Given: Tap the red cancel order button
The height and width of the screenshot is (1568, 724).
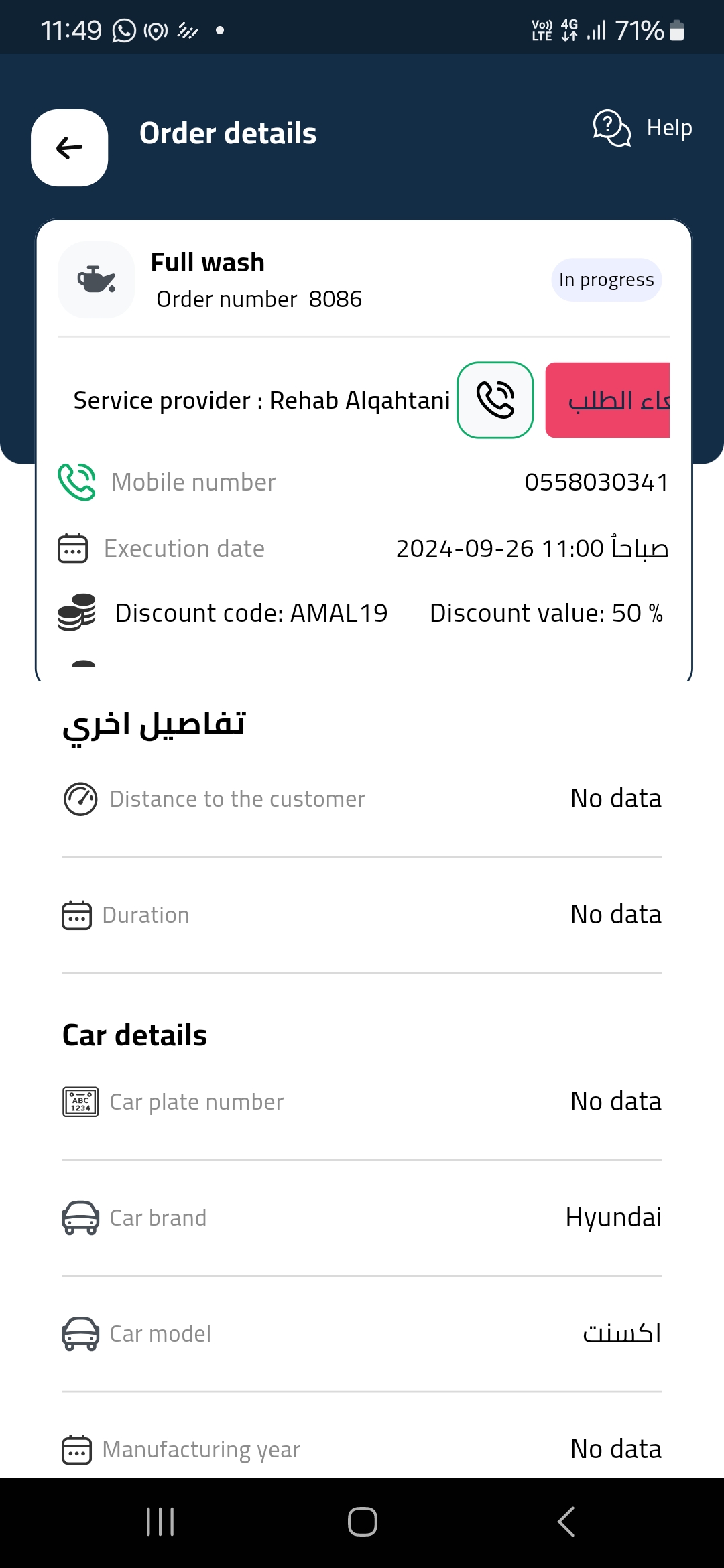Looking at the screenshot, I should 607,400.
